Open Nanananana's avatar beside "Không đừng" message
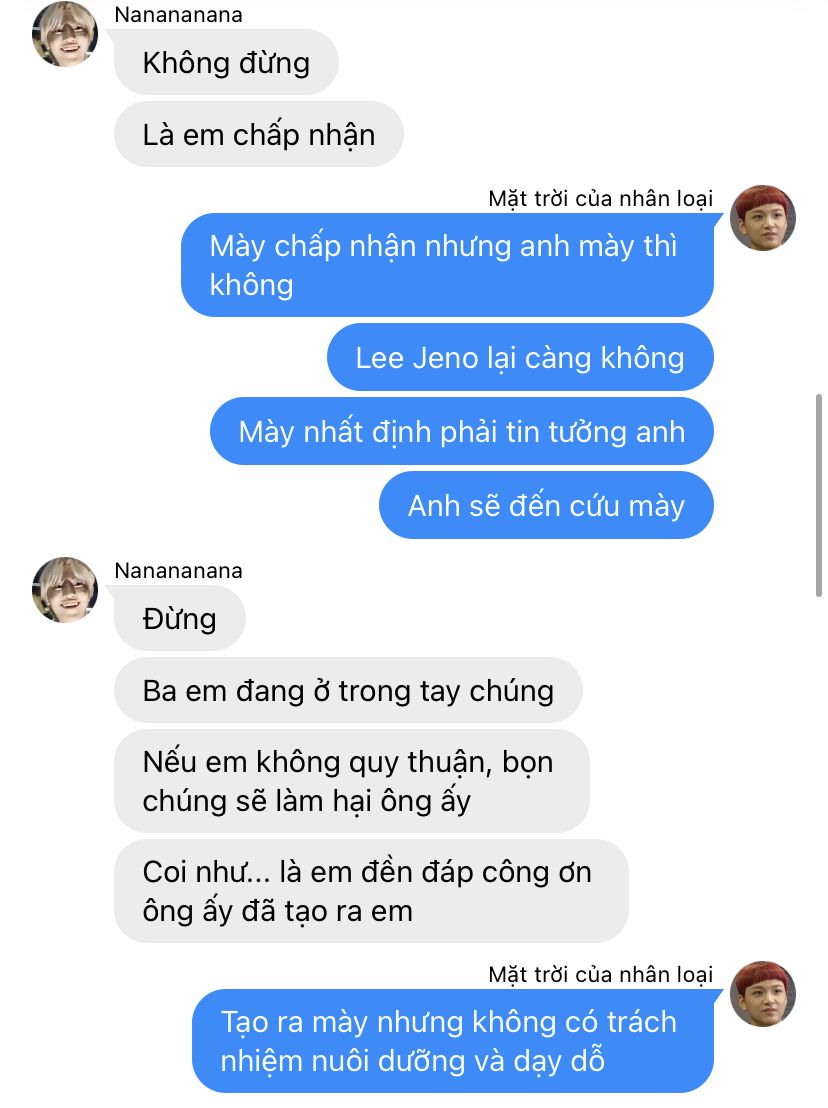Screen dimensions: 828x1108 pyautogui.click(x=65, y=34)
